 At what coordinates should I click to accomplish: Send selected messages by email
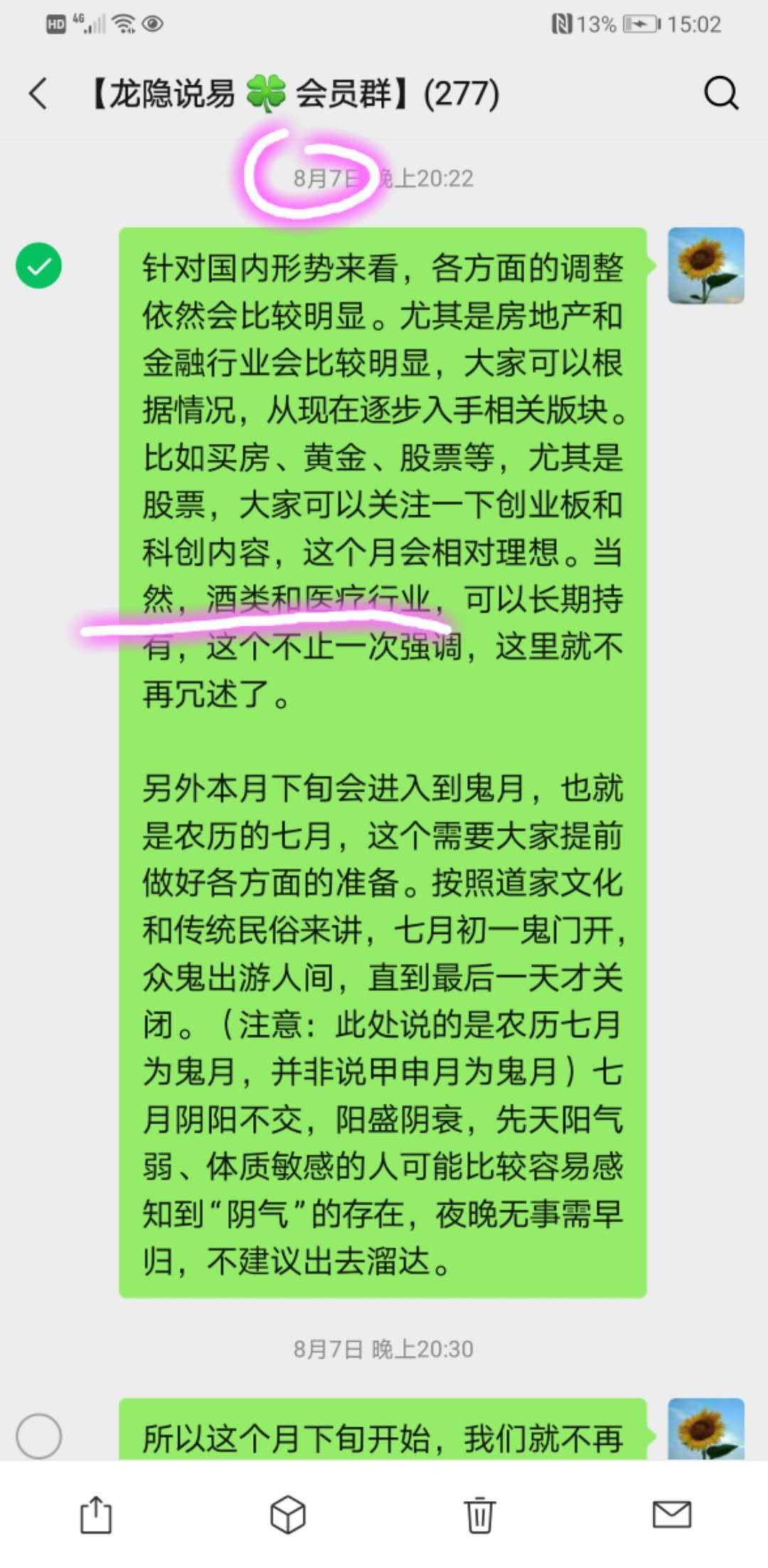671,1515
